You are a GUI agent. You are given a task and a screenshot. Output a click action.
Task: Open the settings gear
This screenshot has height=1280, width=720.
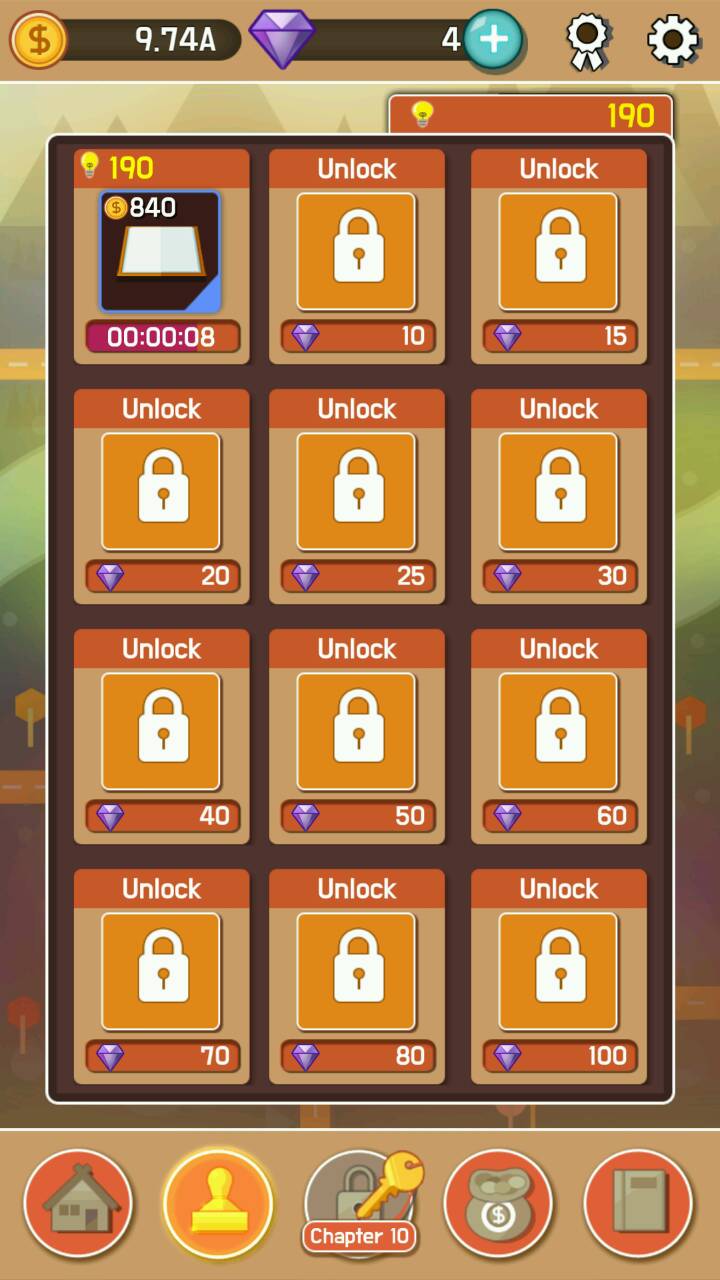coord(673,40)
